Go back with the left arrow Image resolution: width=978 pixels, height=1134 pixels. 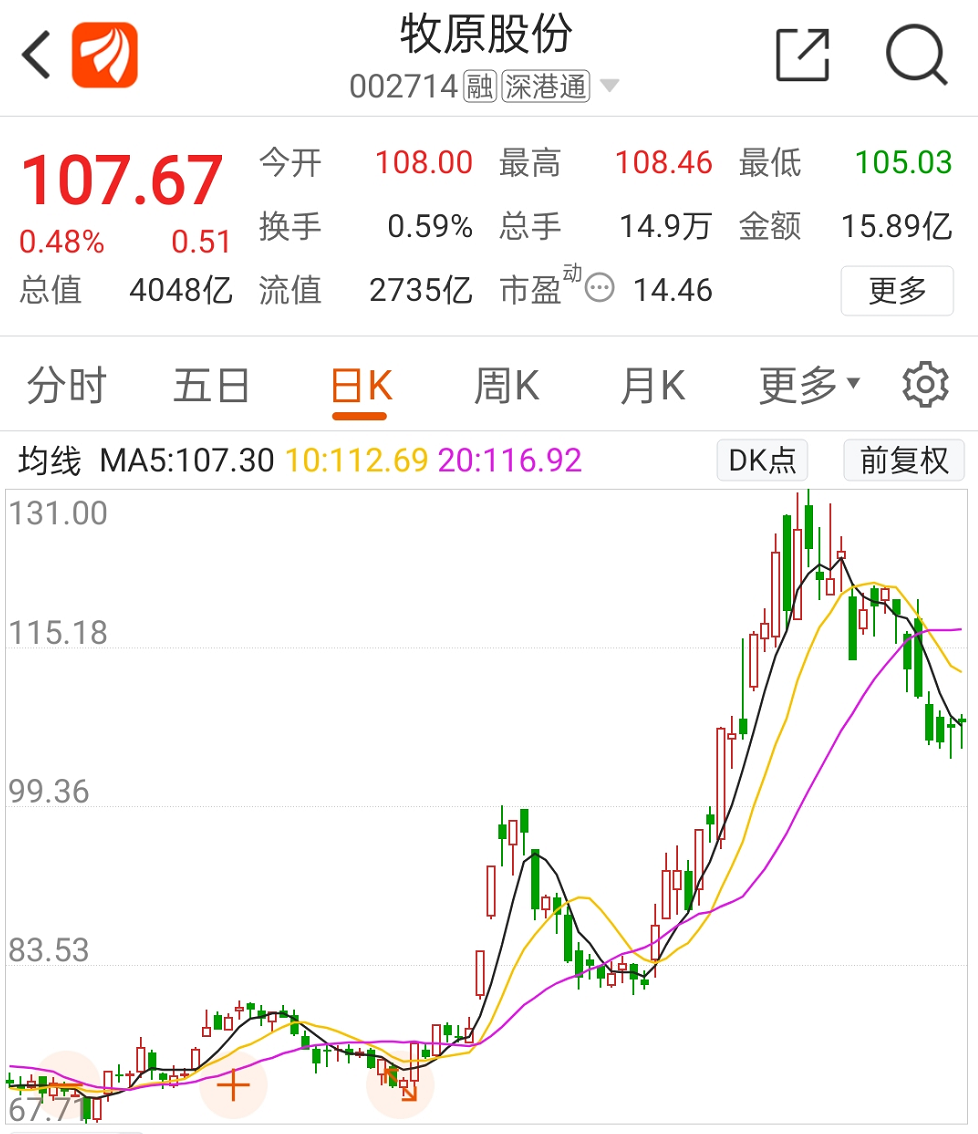click(36, 54)
